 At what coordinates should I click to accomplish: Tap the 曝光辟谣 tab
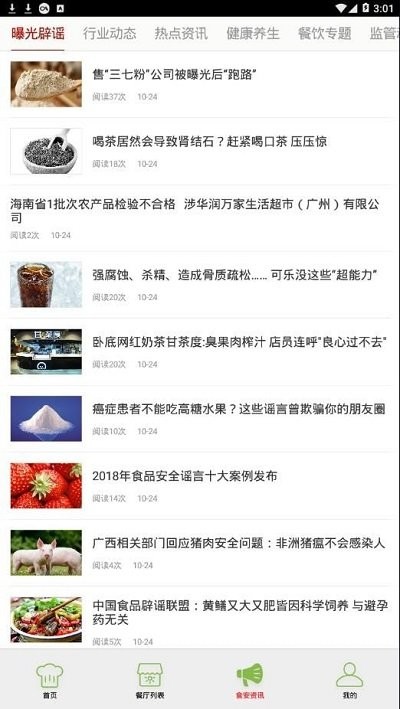38,33
